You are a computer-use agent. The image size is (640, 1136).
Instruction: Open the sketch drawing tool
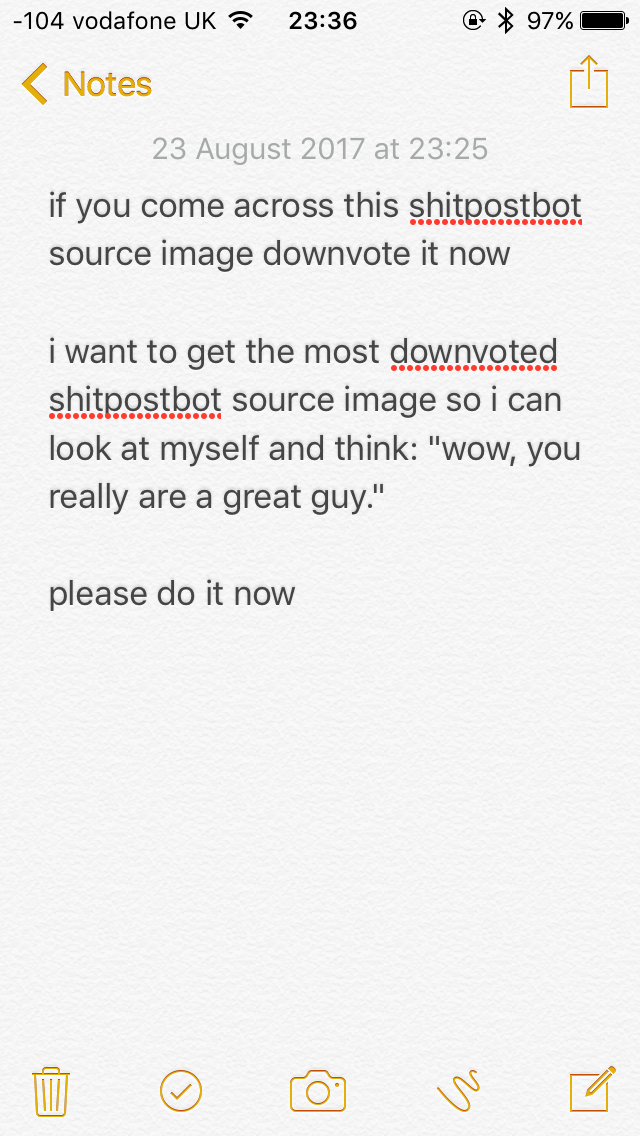pyautogui.click(x=459, y=1090)
